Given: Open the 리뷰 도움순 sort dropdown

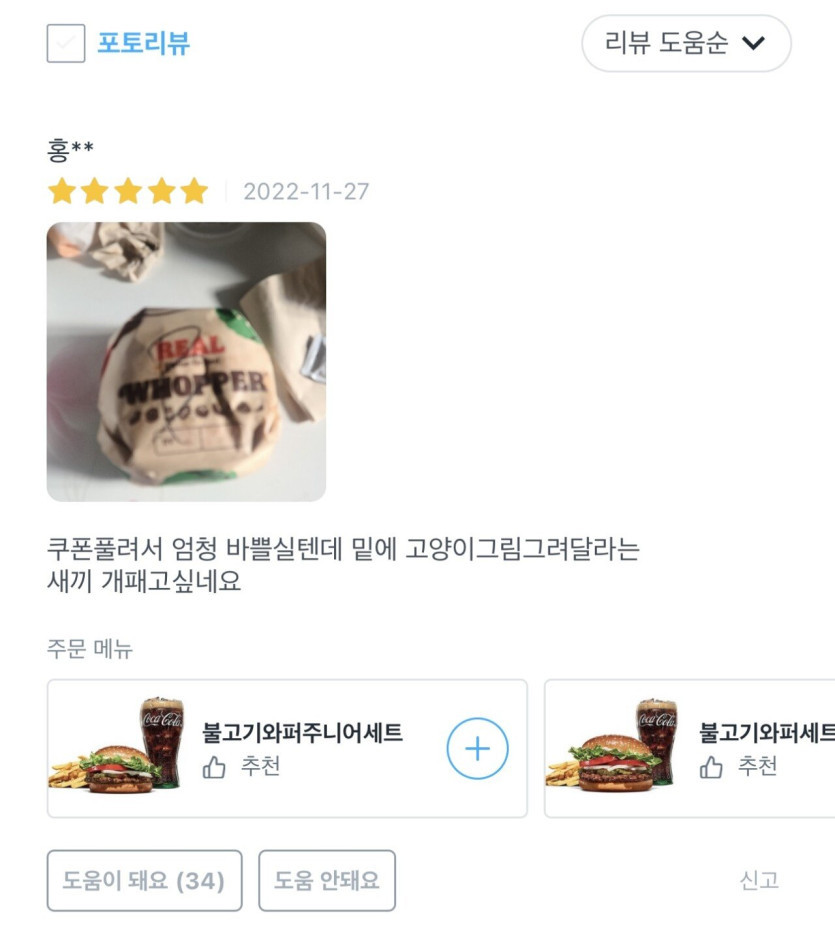Looking at the screenshot, I should pyautogui.click(x=686, y=43).
